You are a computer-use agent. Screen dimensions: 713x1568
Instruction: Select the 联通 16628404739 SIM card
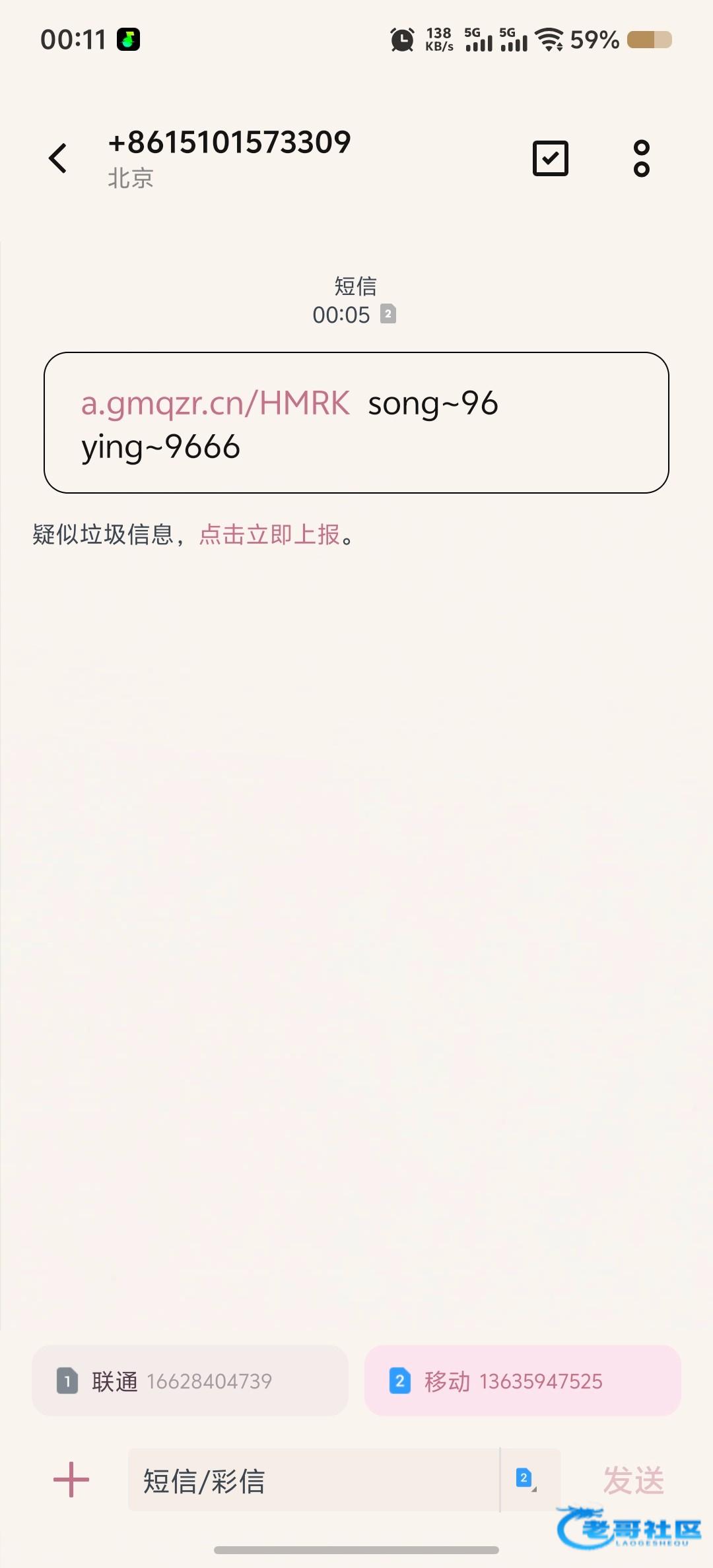click(x=190, y=1381)
